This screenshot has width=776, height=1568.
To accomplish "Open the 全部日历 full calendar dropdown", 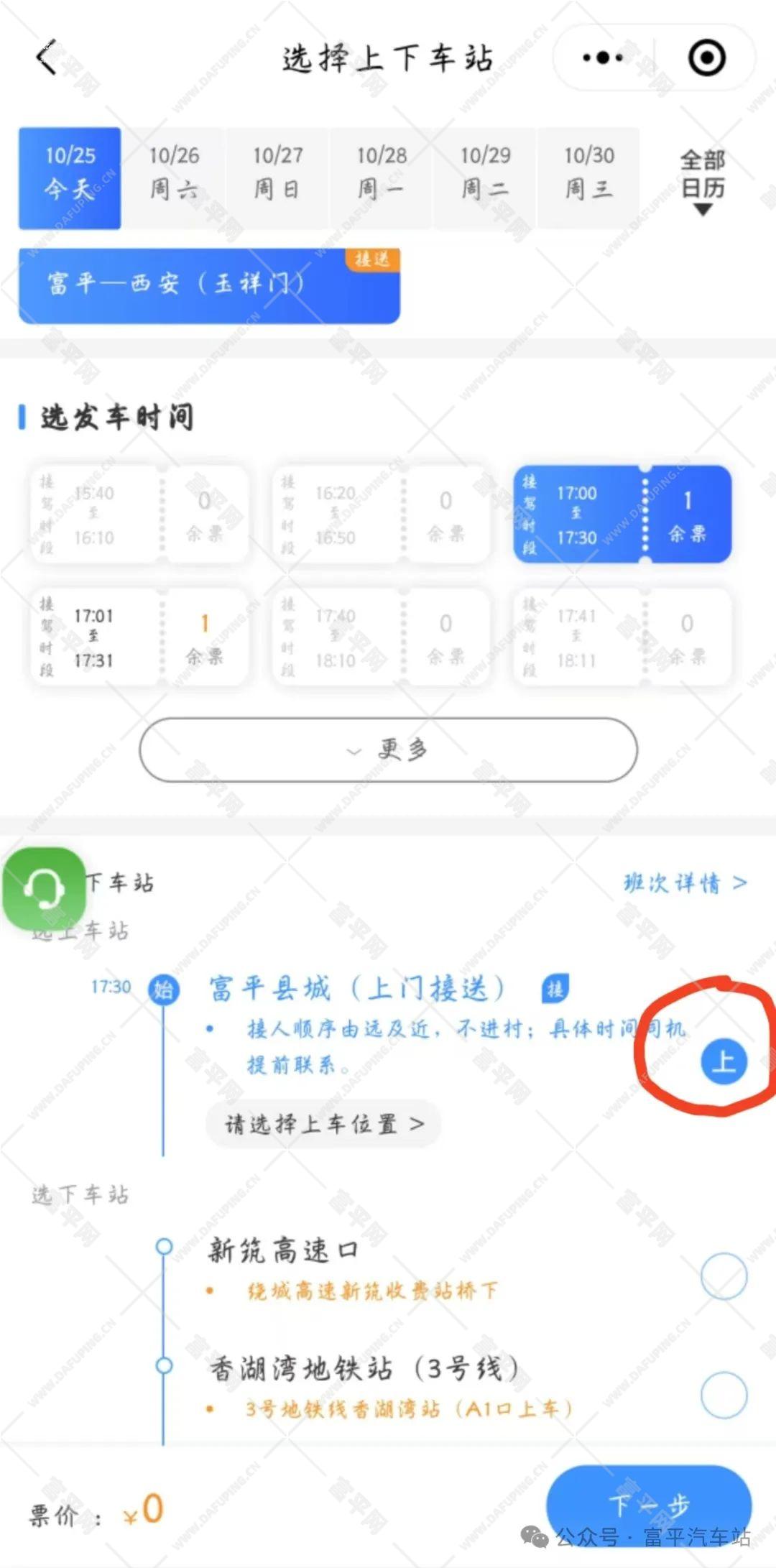I will point(702,181).
